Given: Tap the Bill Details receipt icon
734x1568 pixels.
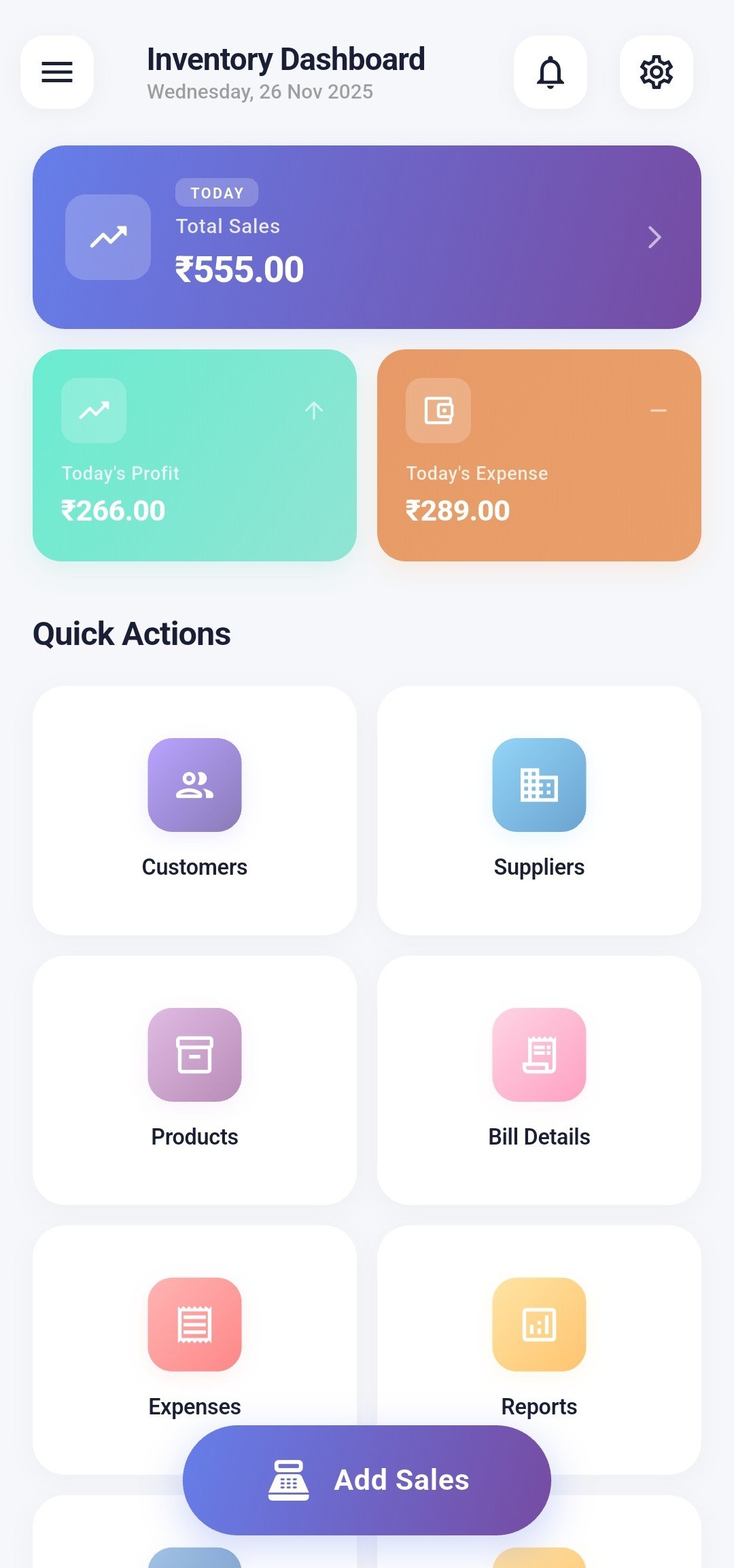Looking at the screenshot, I should (x=539, y=1056).
